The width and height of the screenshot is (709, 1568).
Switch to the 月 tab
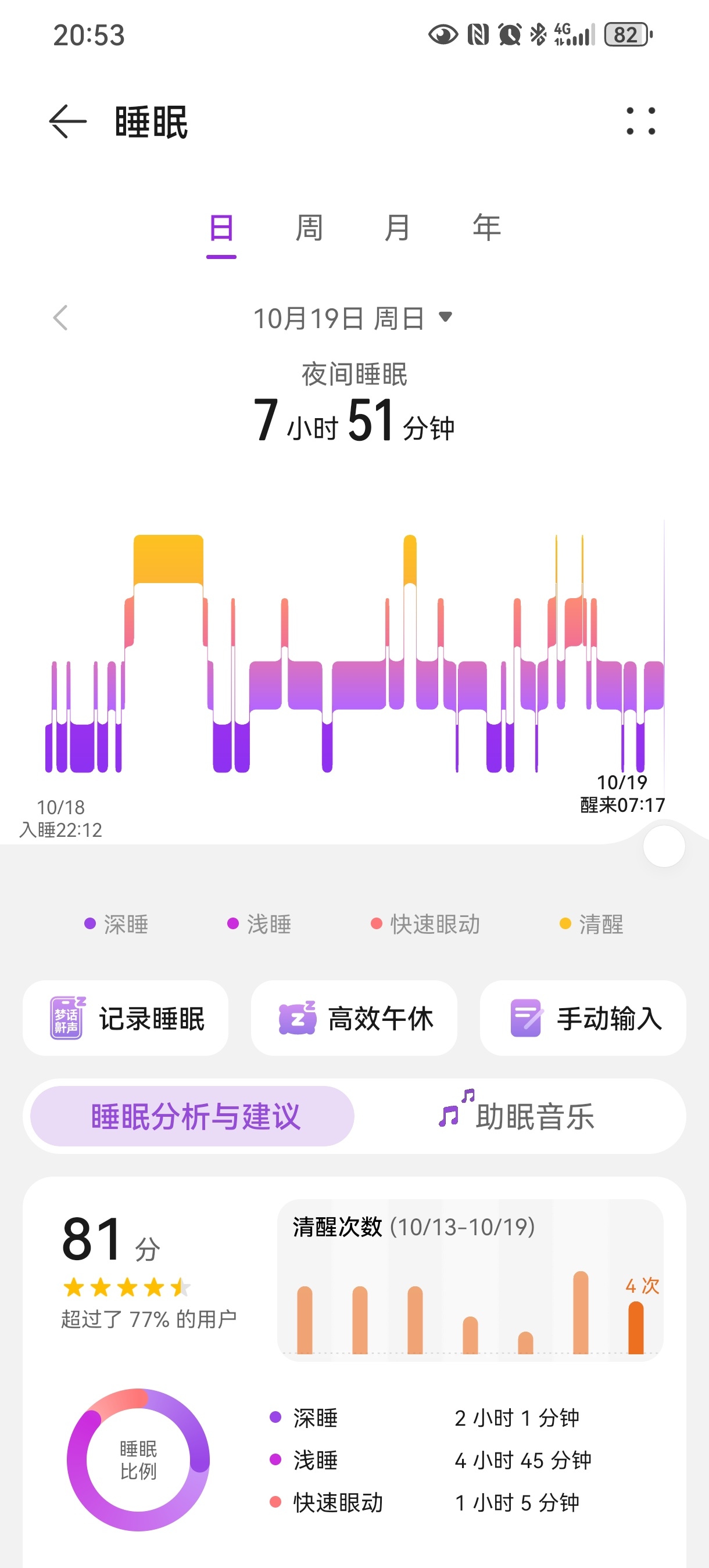click(x=397, y=229)
